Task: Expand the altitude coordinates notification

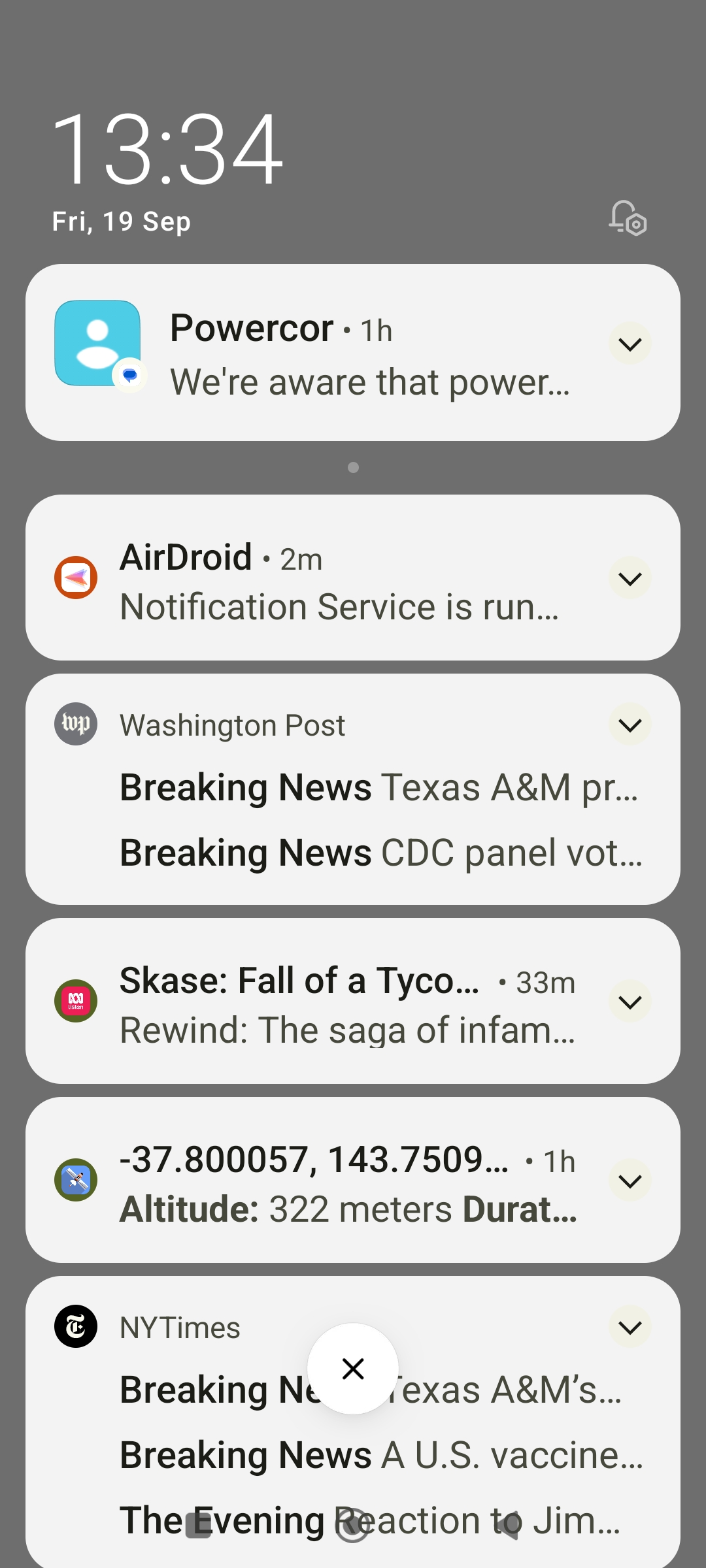Action: click(630, 1181)
